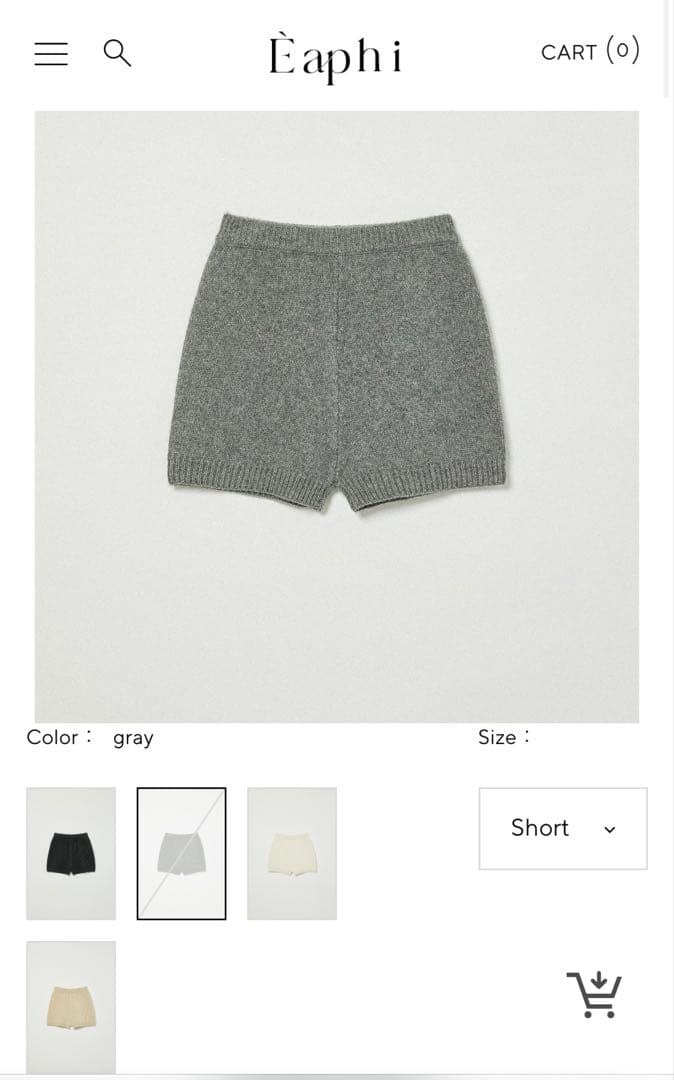Screen dimensions: 674x1080
Task: Select the black color swatch
Action: [x=71, y=853]
